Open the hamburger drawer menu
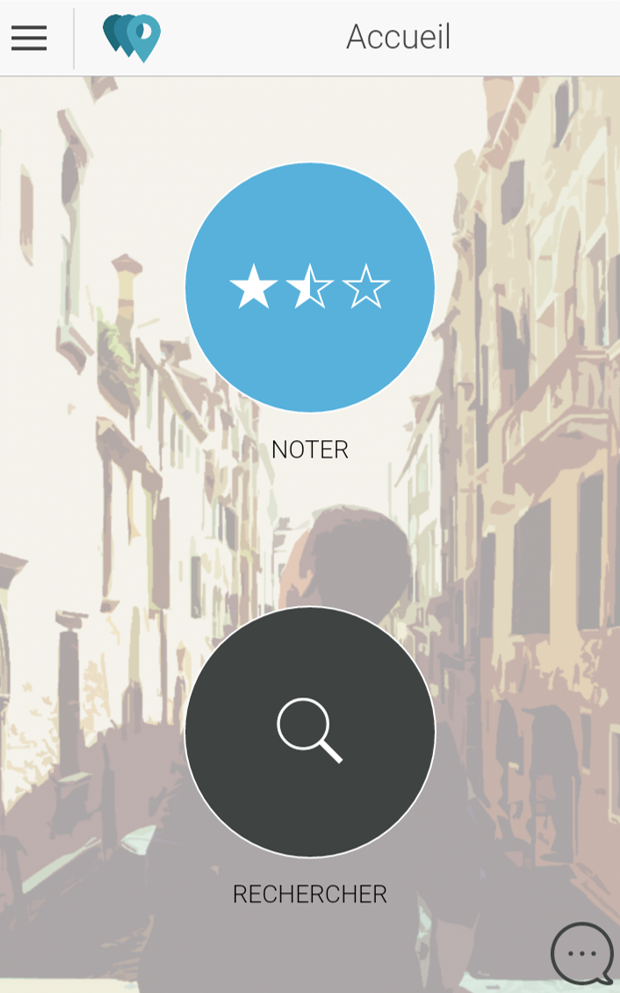This screenshot has width=620, height=993. (x=29, y=38)
